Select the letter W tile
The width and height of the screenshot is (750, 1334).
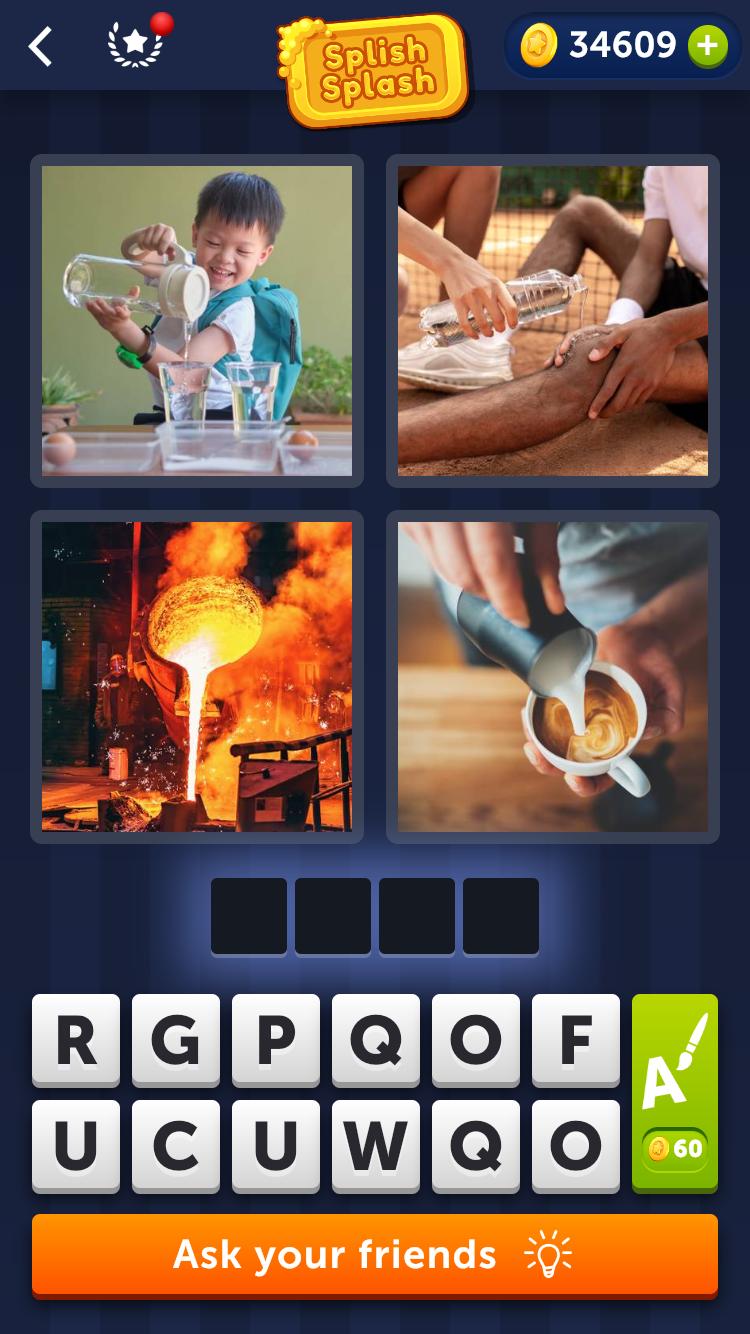[376, 1146]
